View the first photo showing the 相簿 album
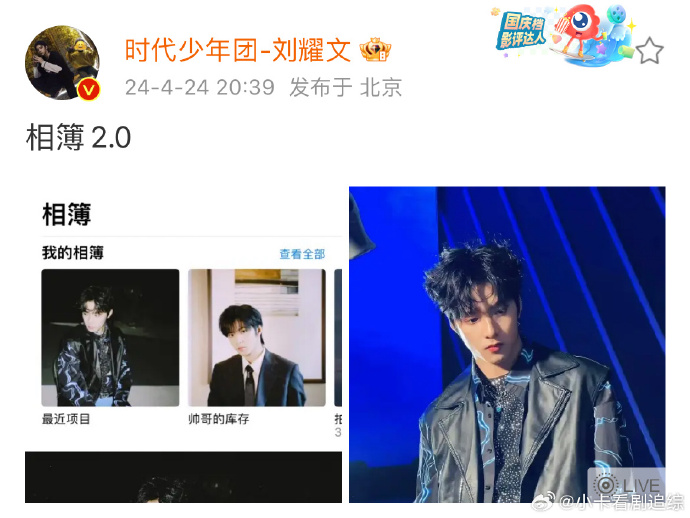This screenshot has height=518, width=690. pos(183,315)
